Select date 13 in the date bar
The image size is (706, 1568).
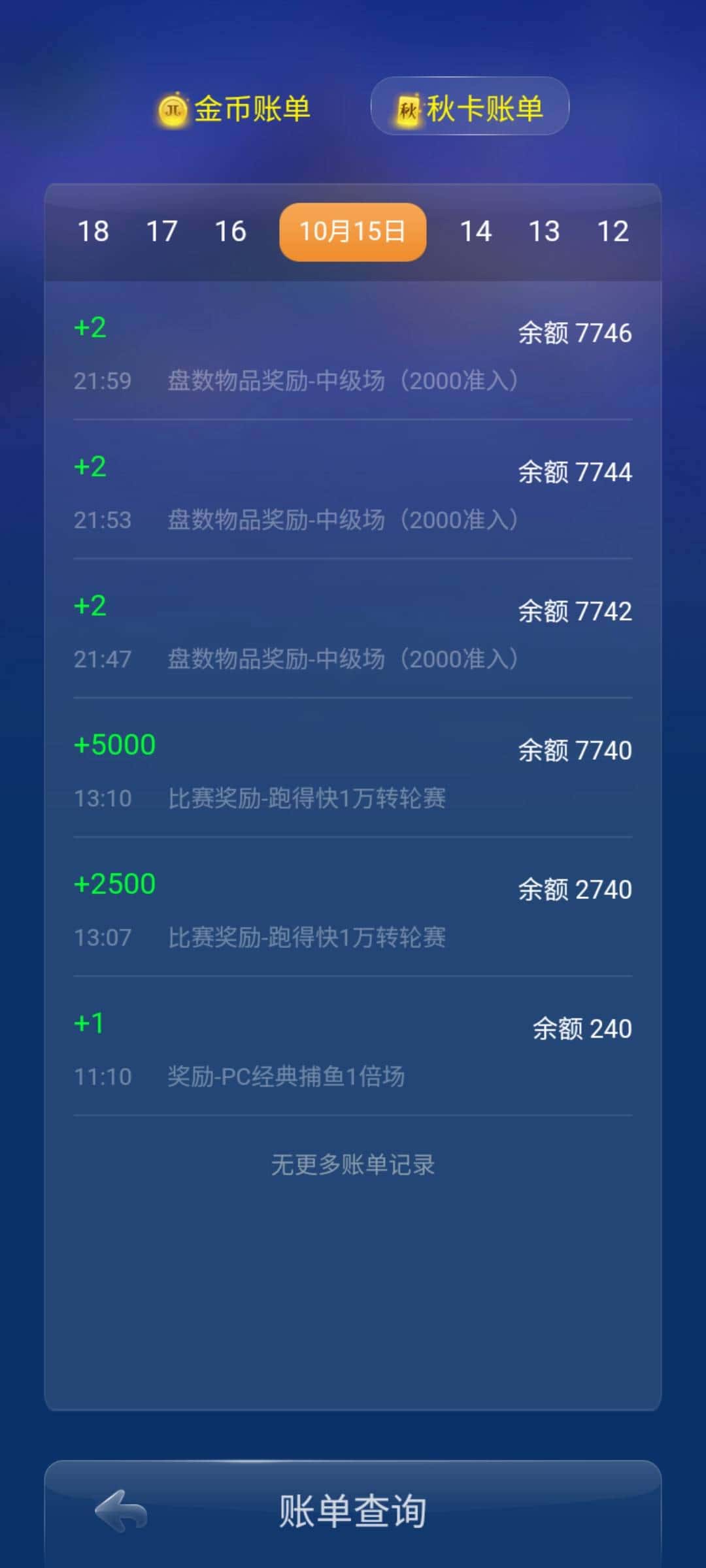pyautogui.click(x=545, y=231)
